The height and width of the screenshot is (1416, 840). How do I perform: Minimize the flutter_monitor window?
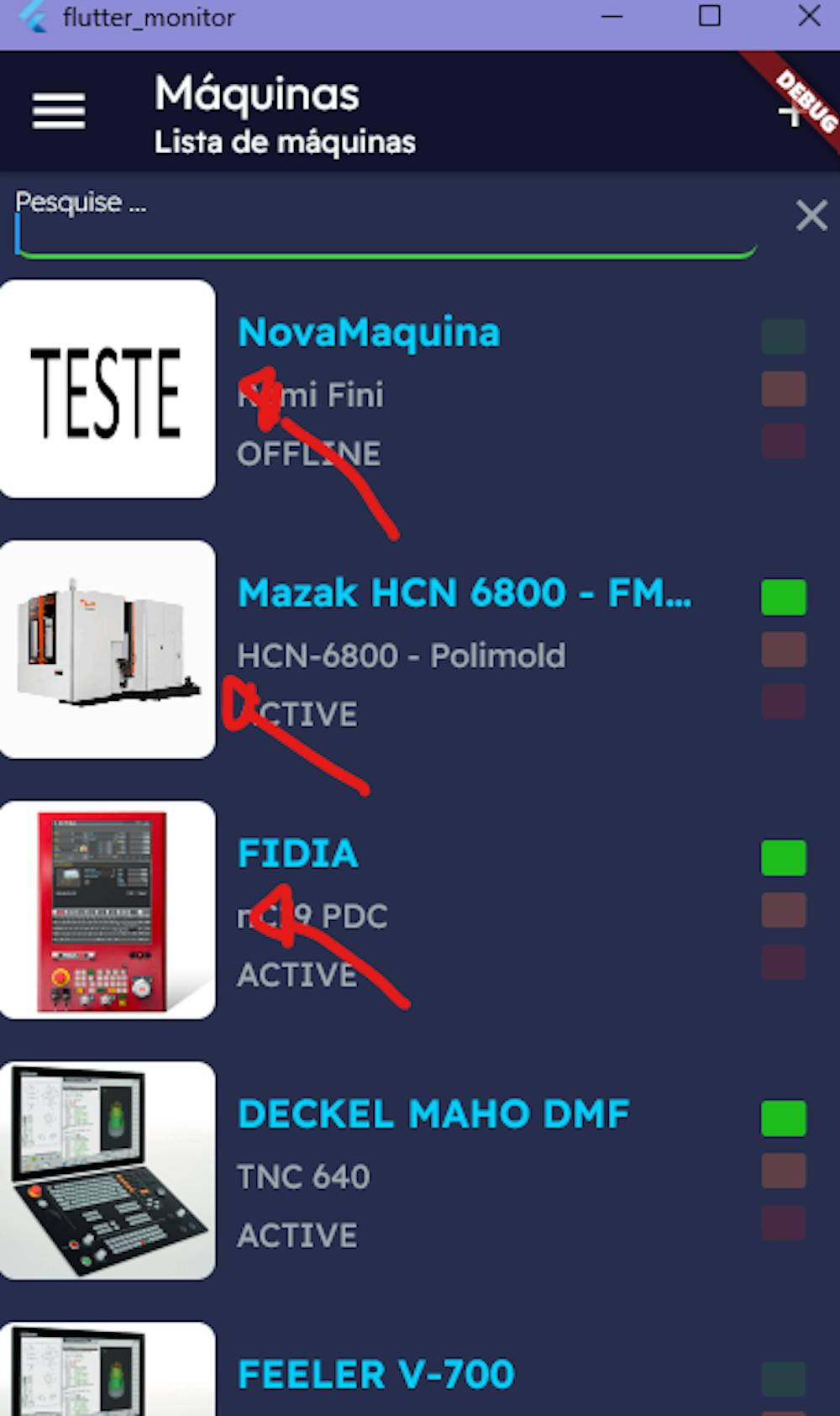coord(612,16)
